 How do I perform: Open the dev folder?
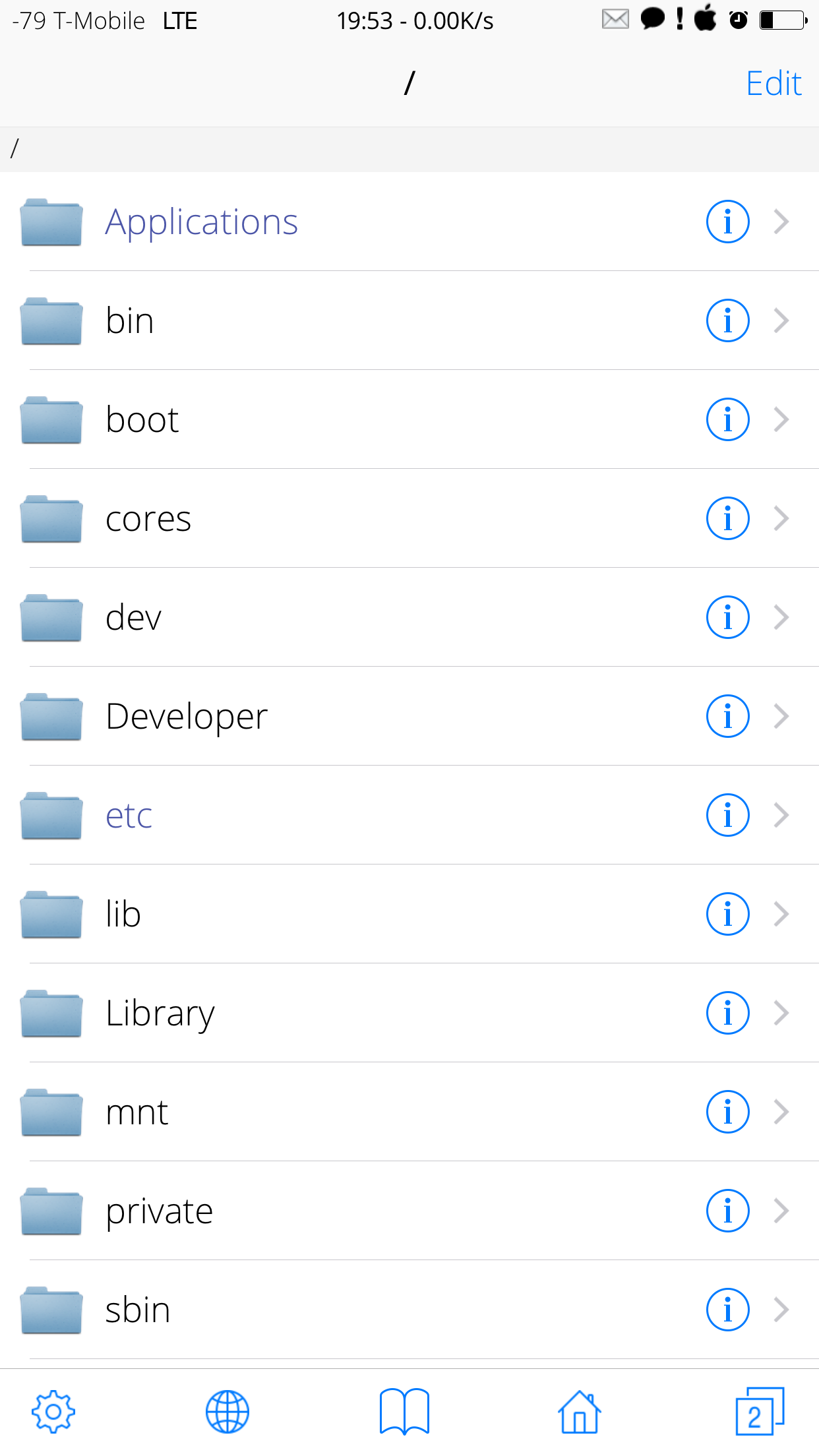[409, 617]
